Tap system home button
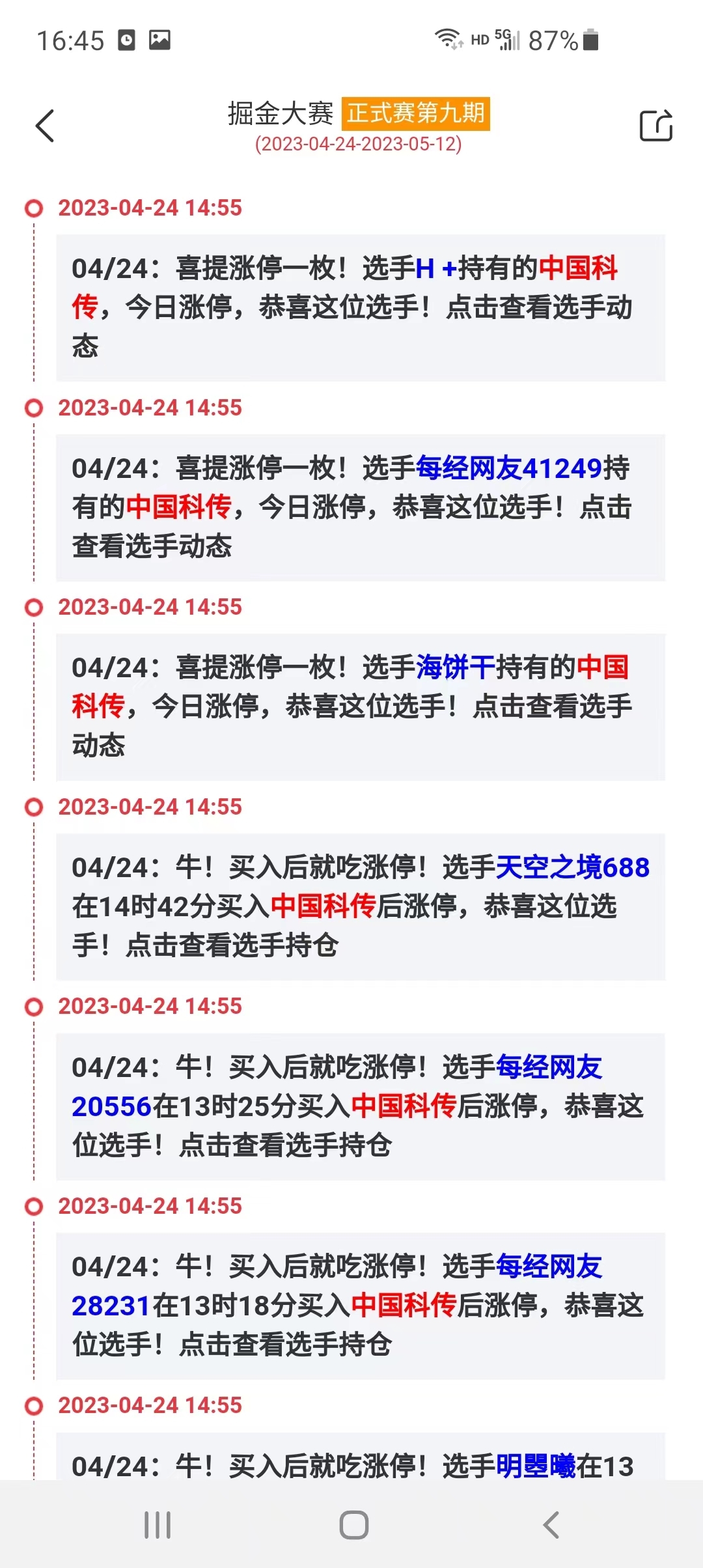703x1568 pixels. pos(353,1525)
